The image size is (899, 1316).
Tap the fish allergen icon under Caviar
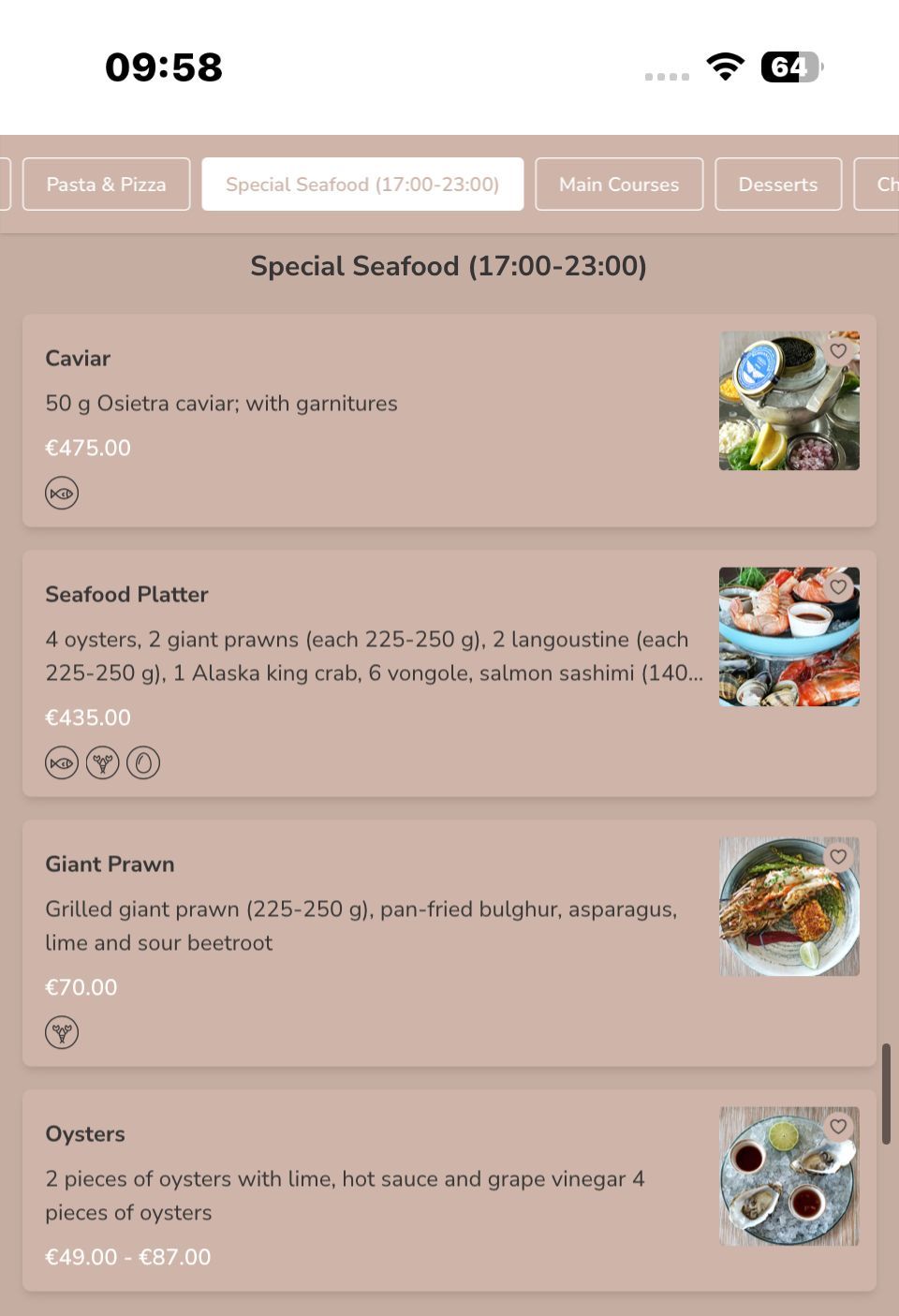point(62,494)
